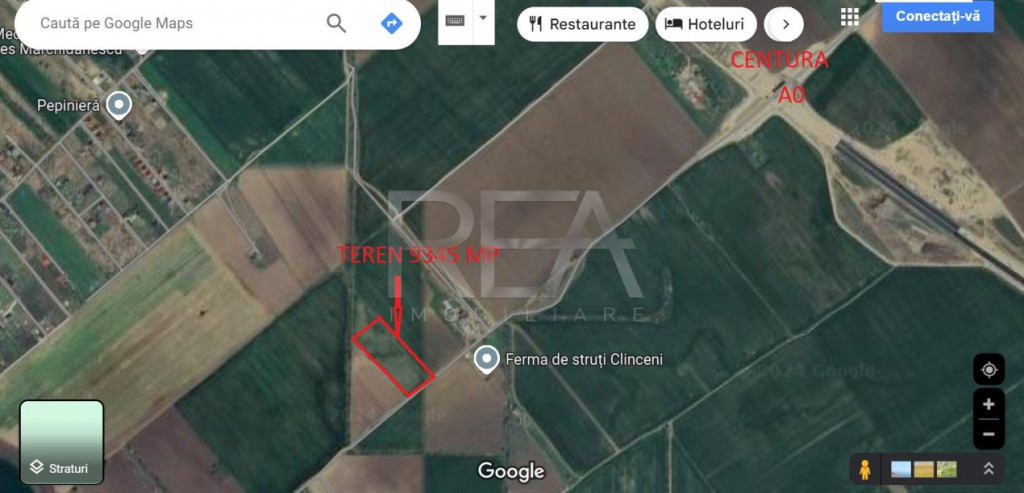The height and width of the screenshot is (493, 1024).
Task: Expand the input tools dropdown arrow
Action: 484,18
